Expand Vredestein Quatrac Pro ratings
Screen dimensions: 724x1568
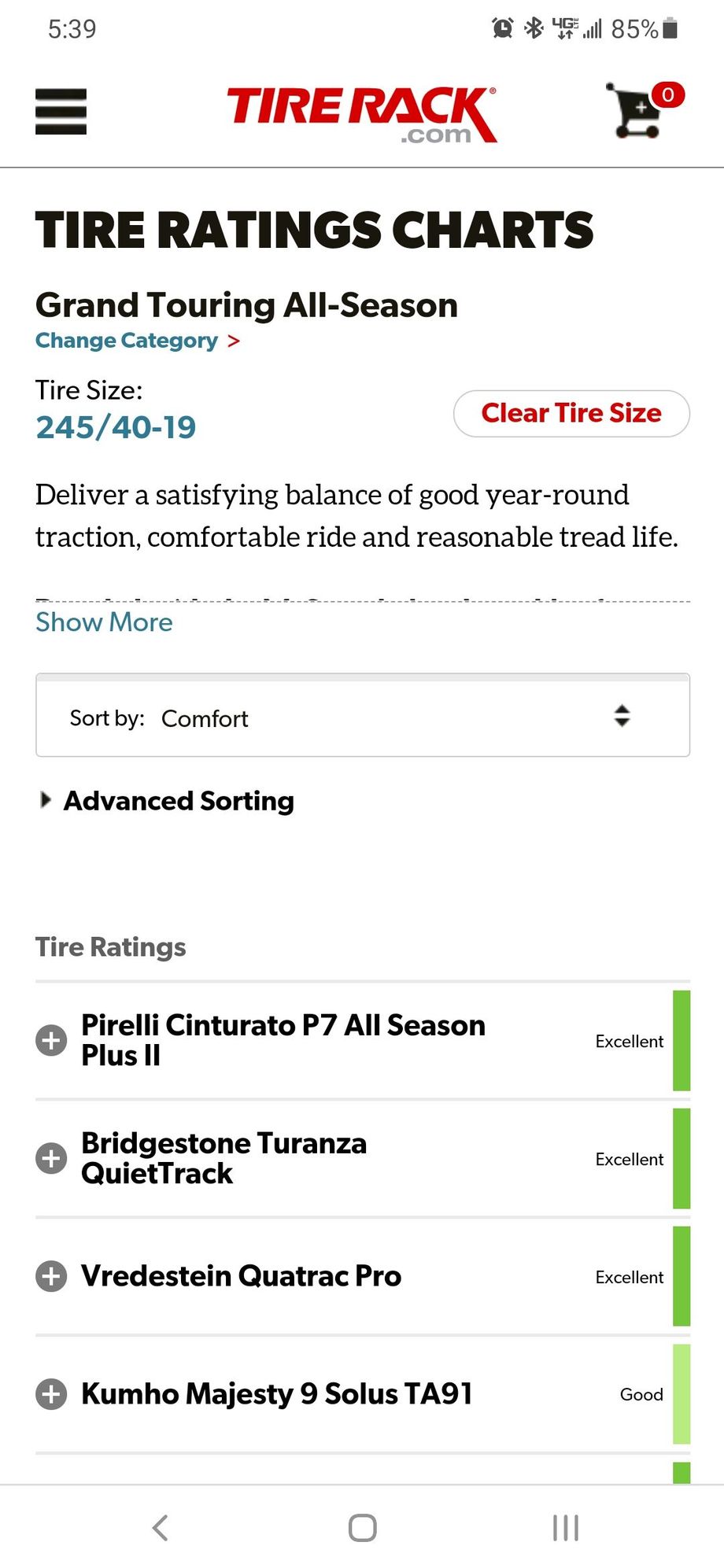point(51,1276)
